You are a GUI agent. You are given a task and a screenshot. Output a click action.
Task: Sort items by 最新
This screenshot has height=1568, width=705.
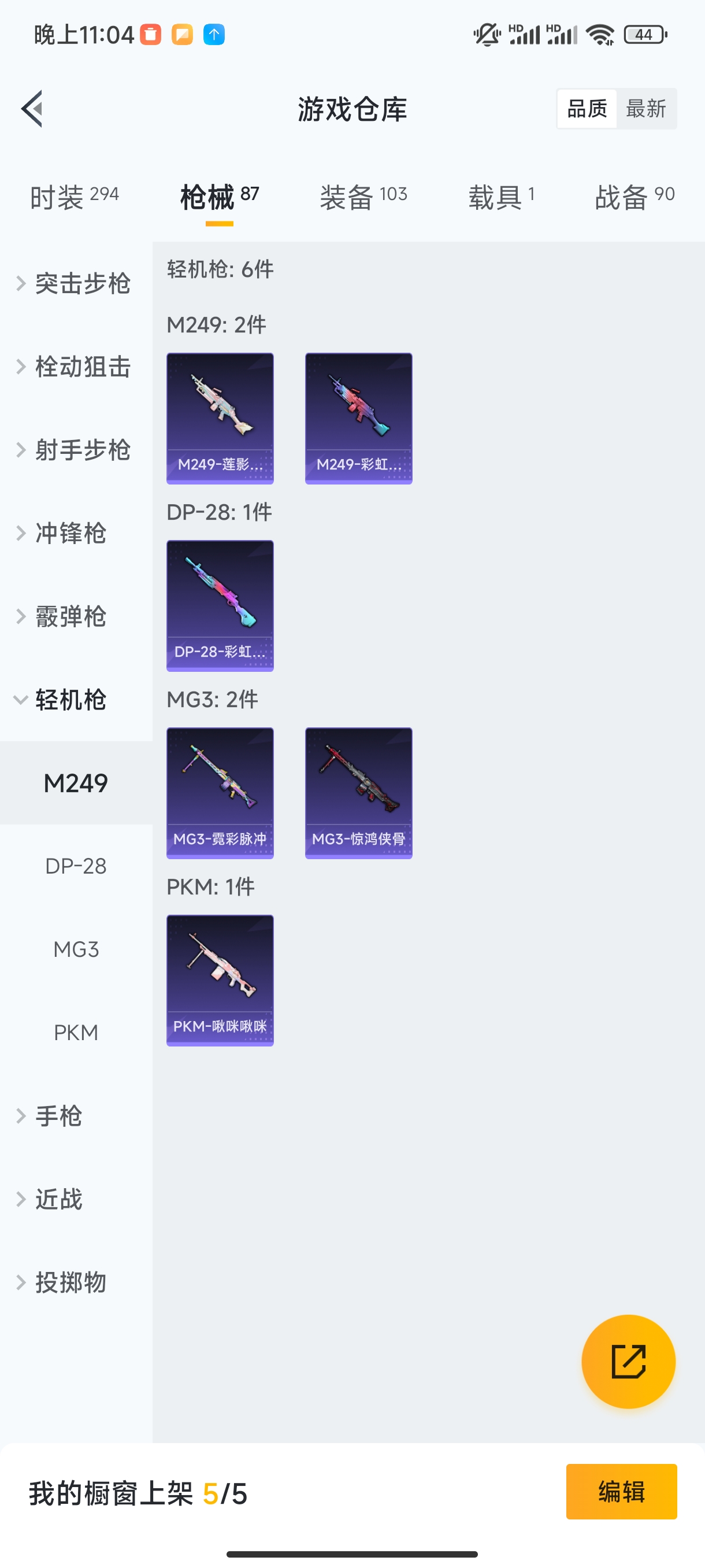(x=646, y=109)
